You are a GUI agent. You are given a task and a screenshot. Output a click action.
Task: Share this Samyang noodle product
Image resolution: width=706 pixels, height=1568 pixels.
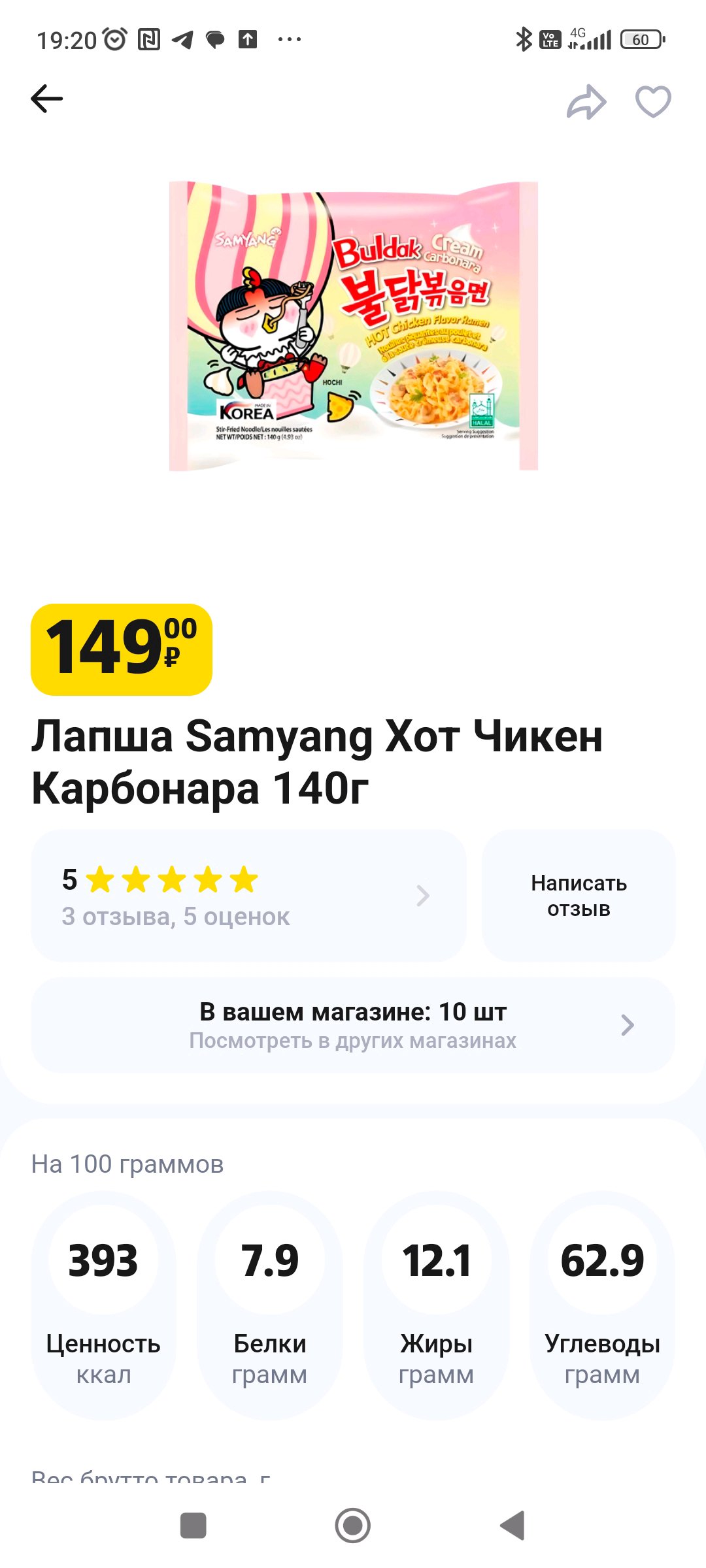(x=586, y=102)
